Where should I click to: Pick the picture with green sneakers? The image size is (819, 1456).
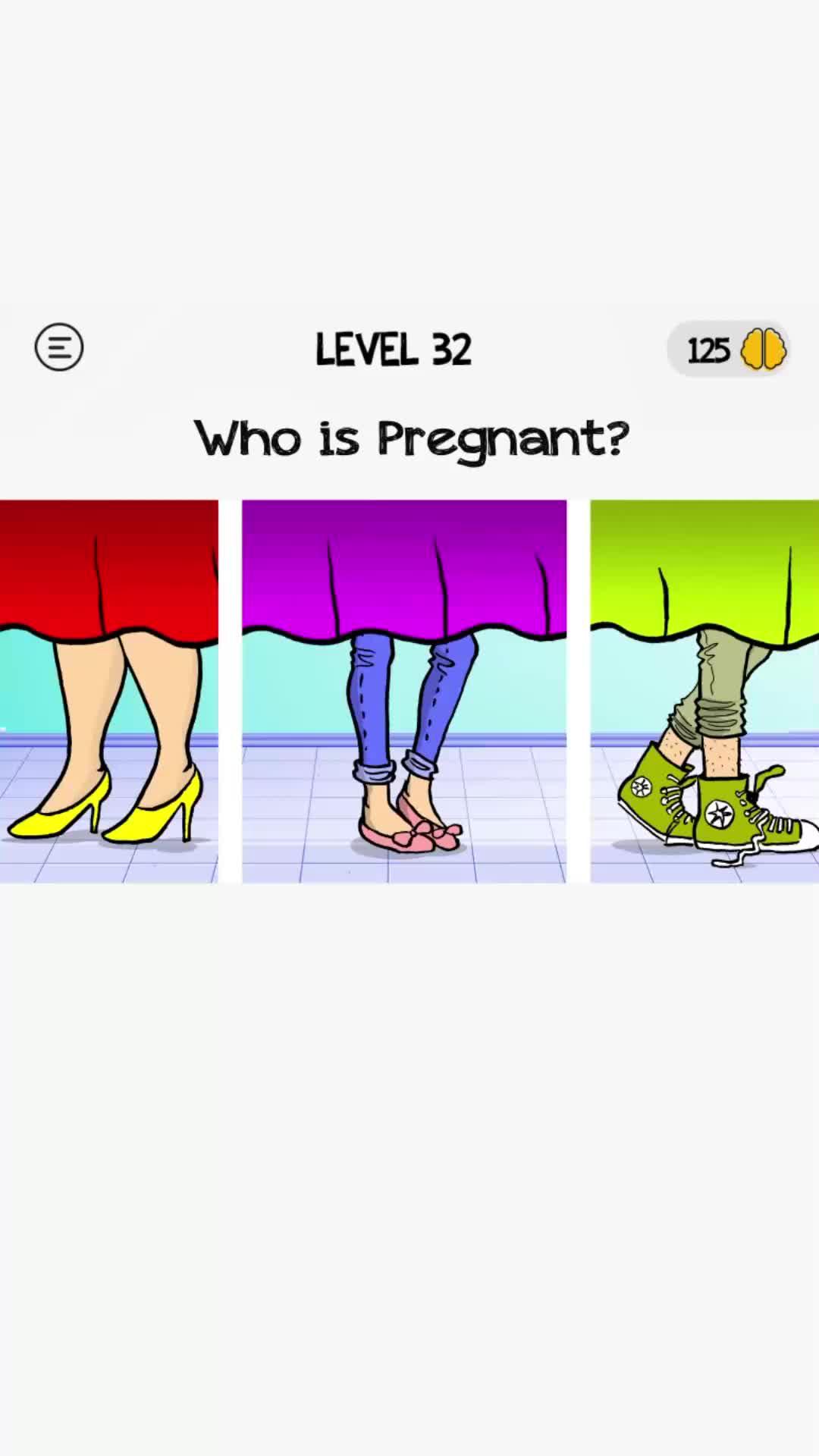click(704, 691)
